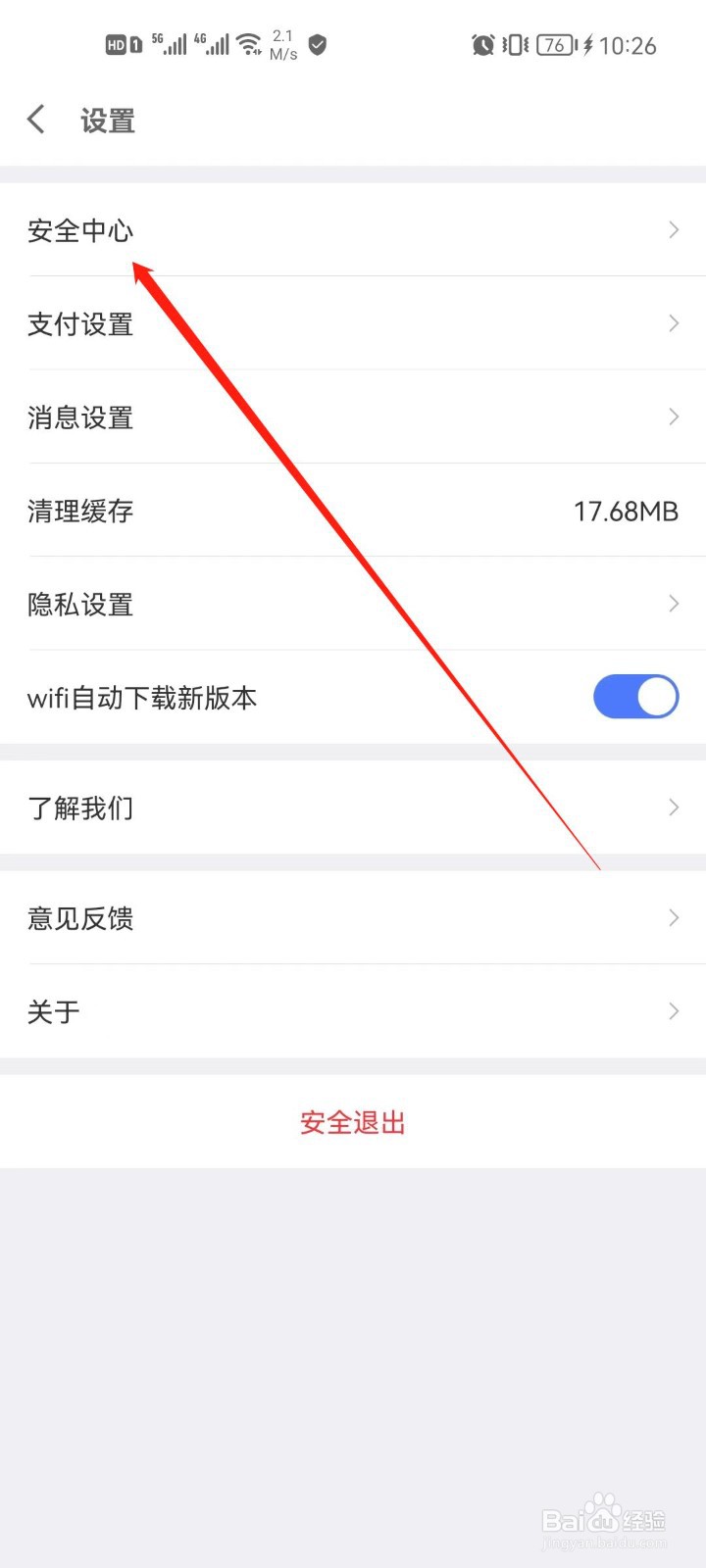Tap the chevron next to 关于
Screen dimensions: 706x1568
(x=673, y=1011)
